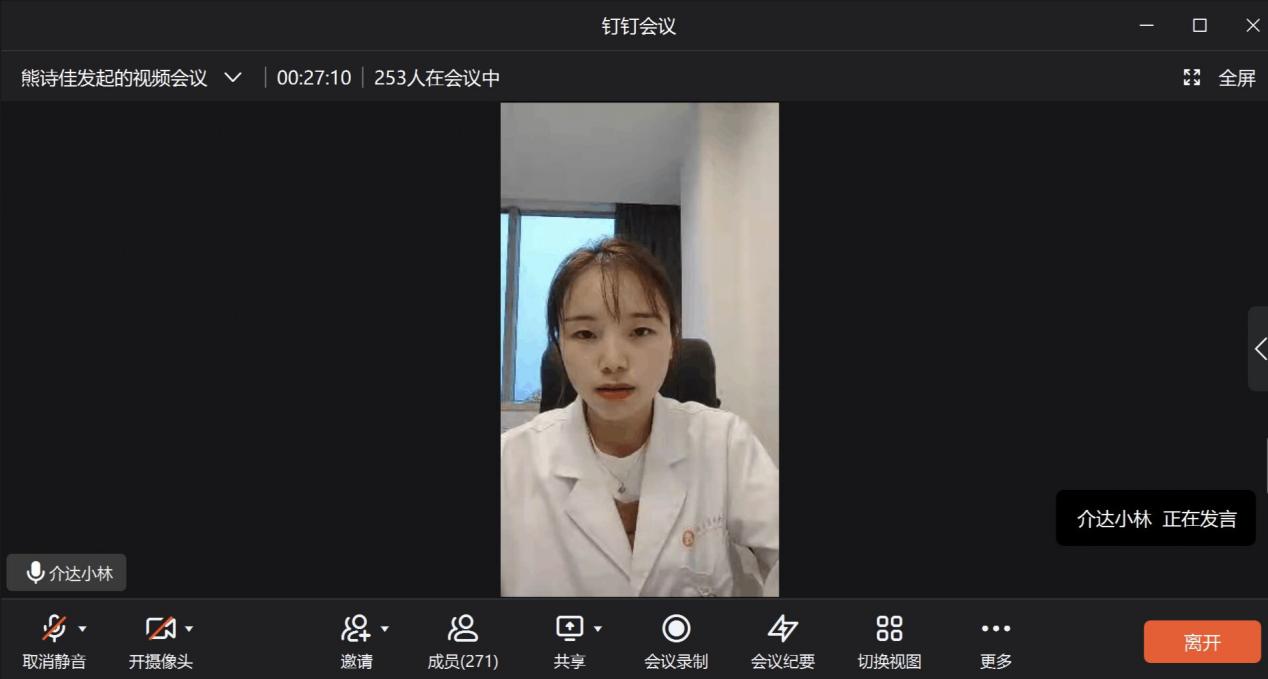This screenshot has height=679, width=1268.
Task: Enter full screen with 全屏
Action: point(1219,77)
